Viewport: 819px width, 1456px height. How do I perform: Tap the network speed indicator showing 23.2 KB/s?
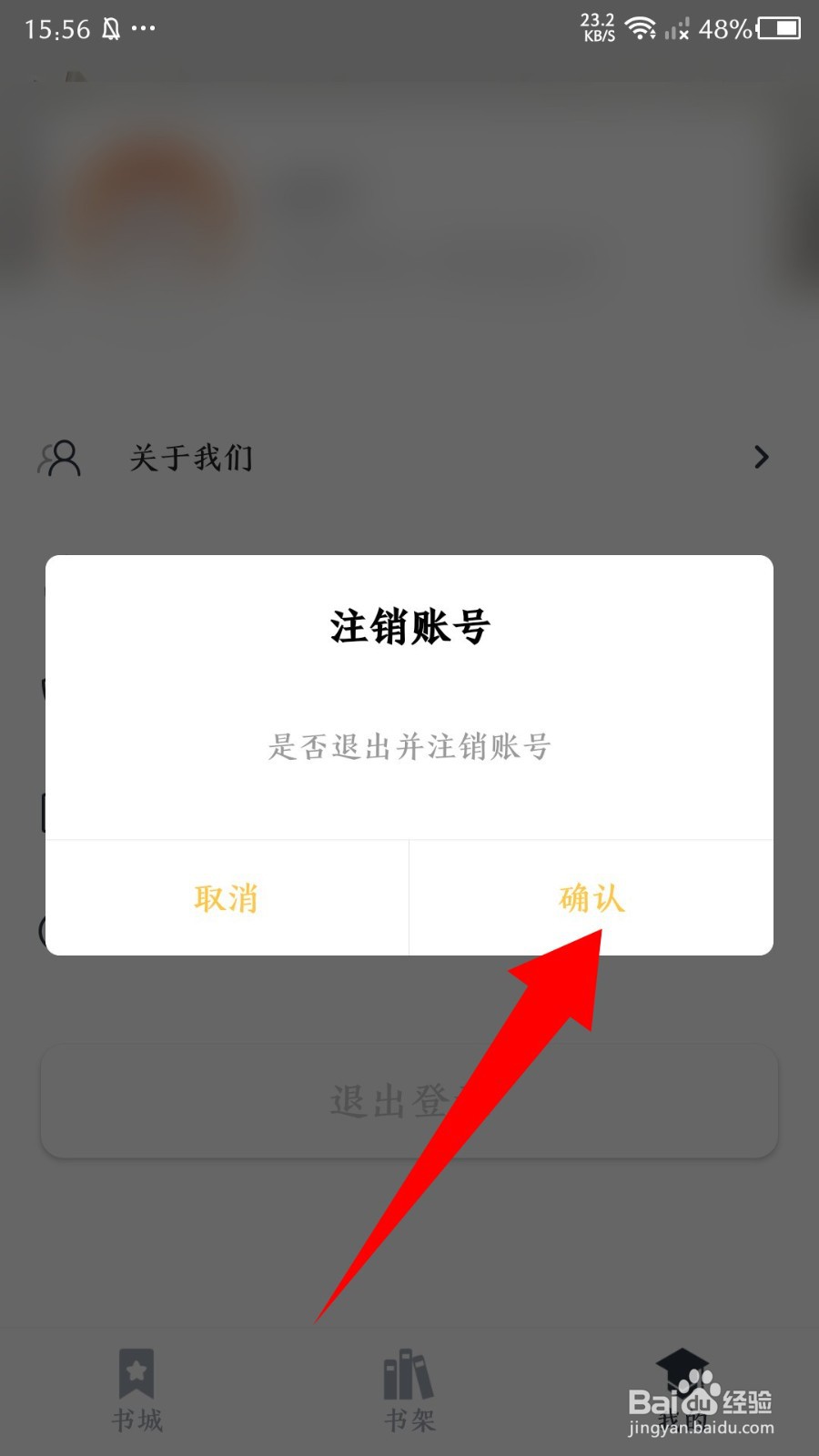pos(598,27)
